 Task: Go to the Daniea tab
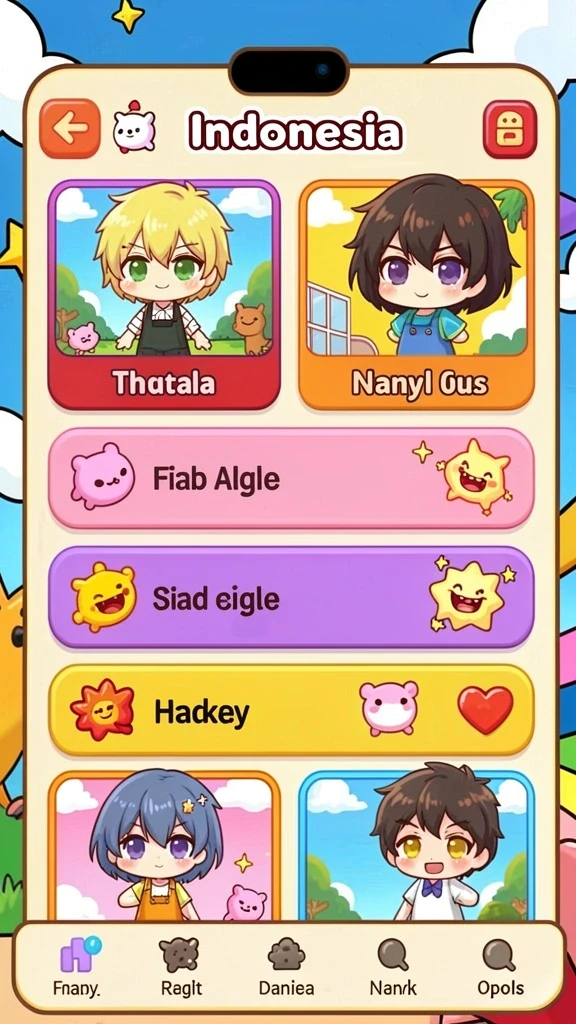[x=286, y=966]
